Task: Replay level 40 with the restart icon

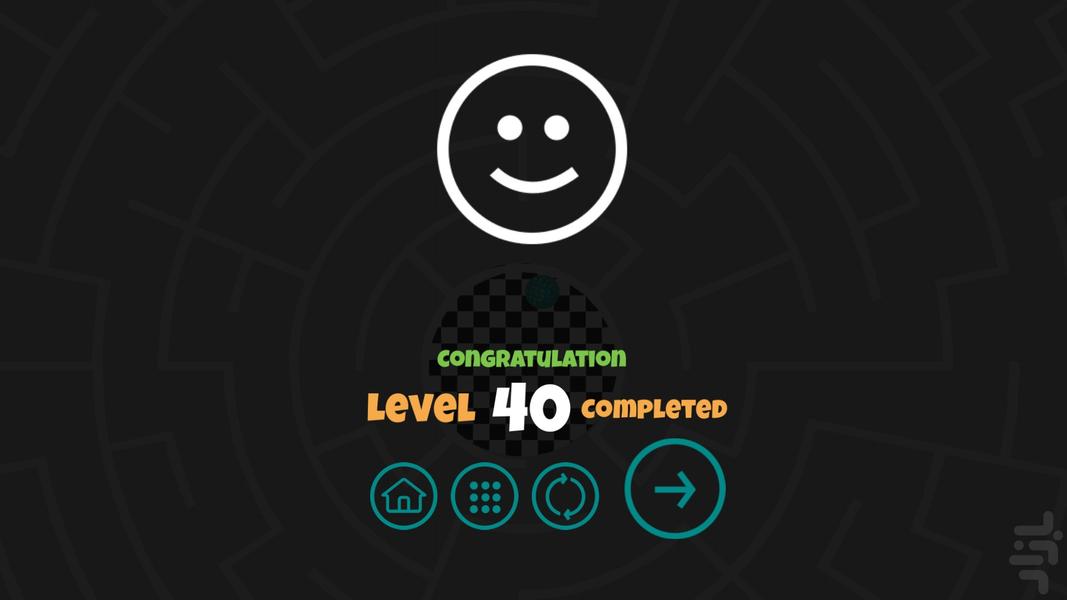Action: click(565, 496)
